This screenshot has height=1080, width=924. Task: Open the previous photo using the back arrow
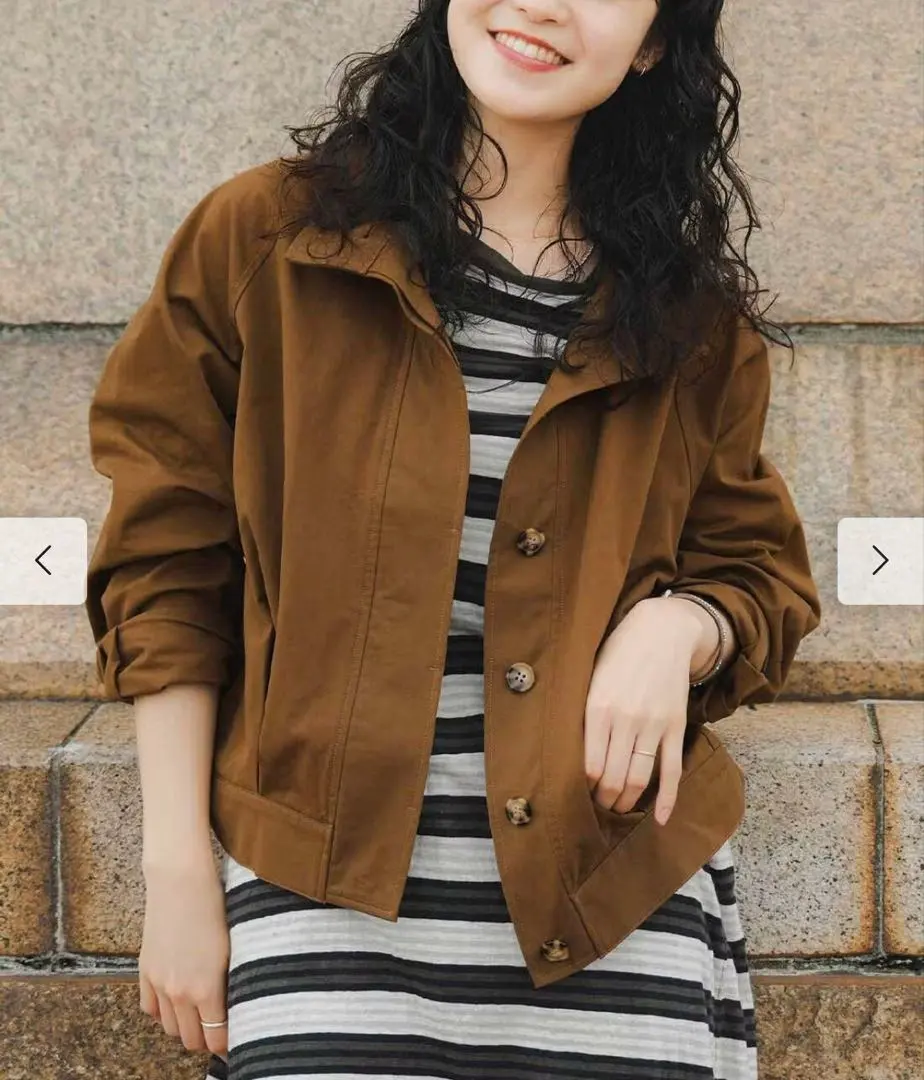[44, 560]
